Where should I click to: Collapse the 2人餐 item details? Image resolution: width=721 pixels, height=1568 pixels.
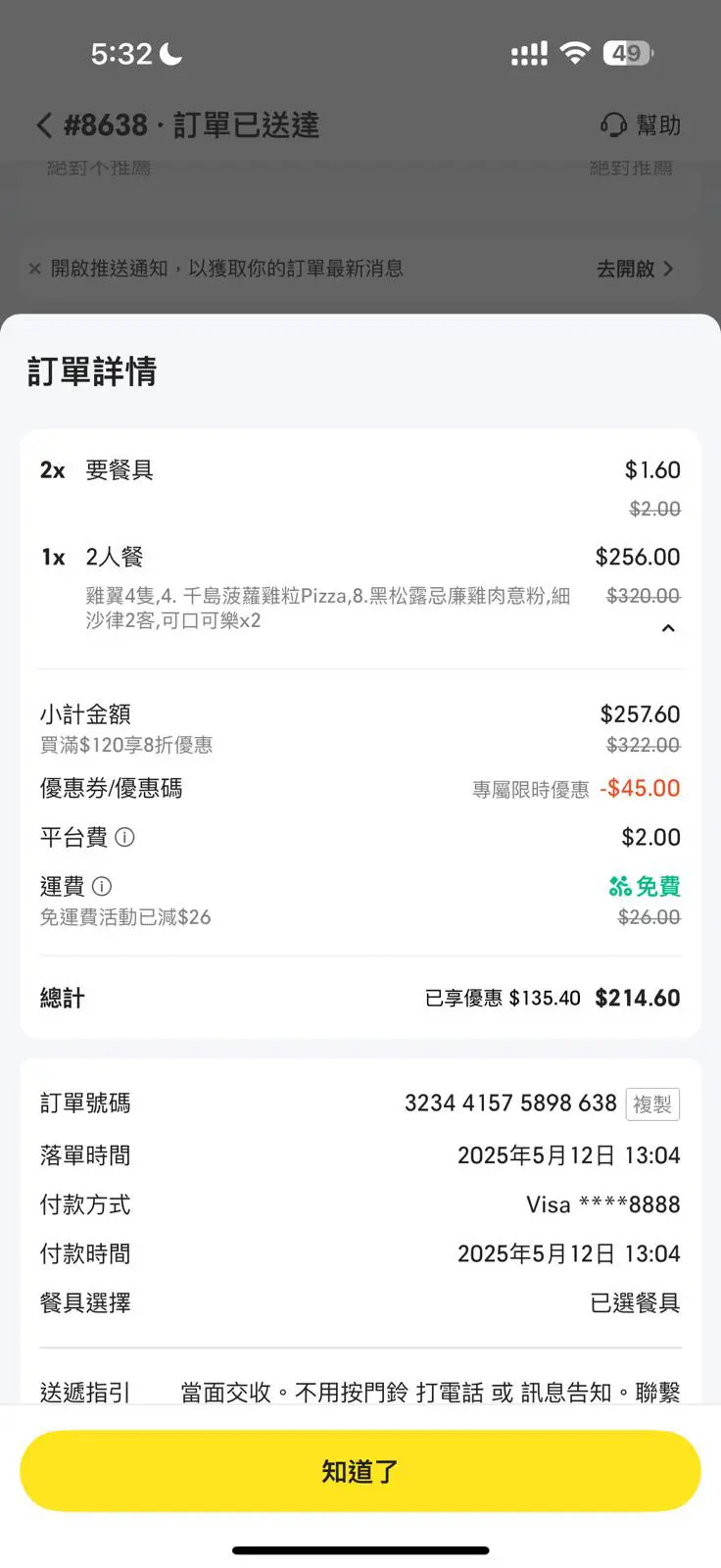668,628
